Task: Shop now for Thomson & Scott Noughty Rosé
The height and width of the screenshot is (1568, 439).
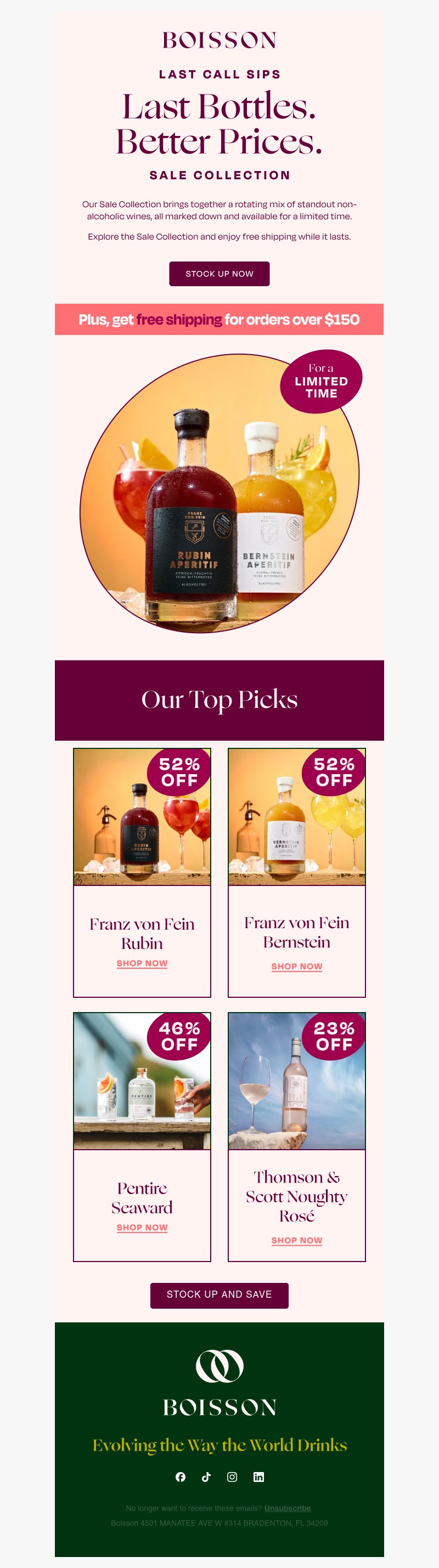Action: tap(296, 1240)
